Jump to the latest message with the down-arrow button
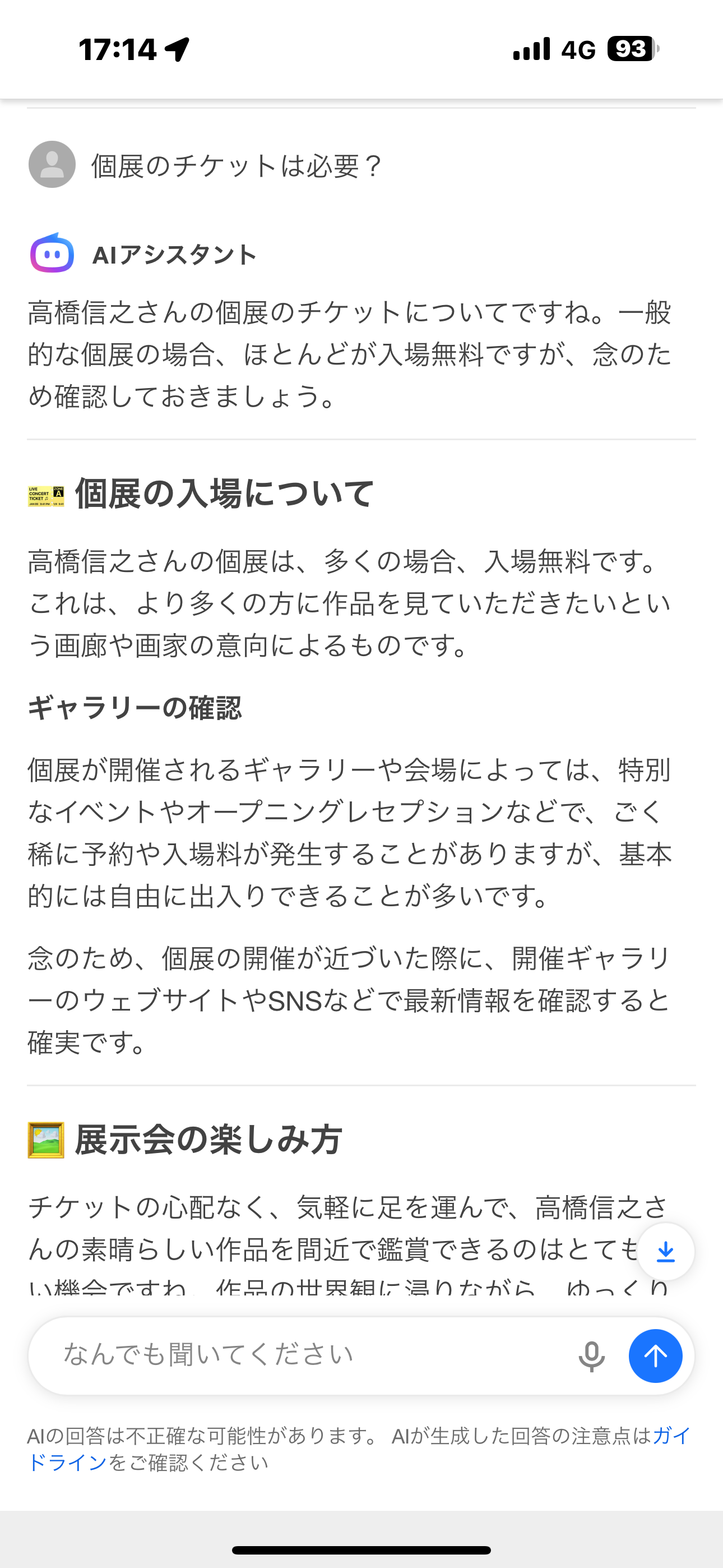 coord(666,1252)
